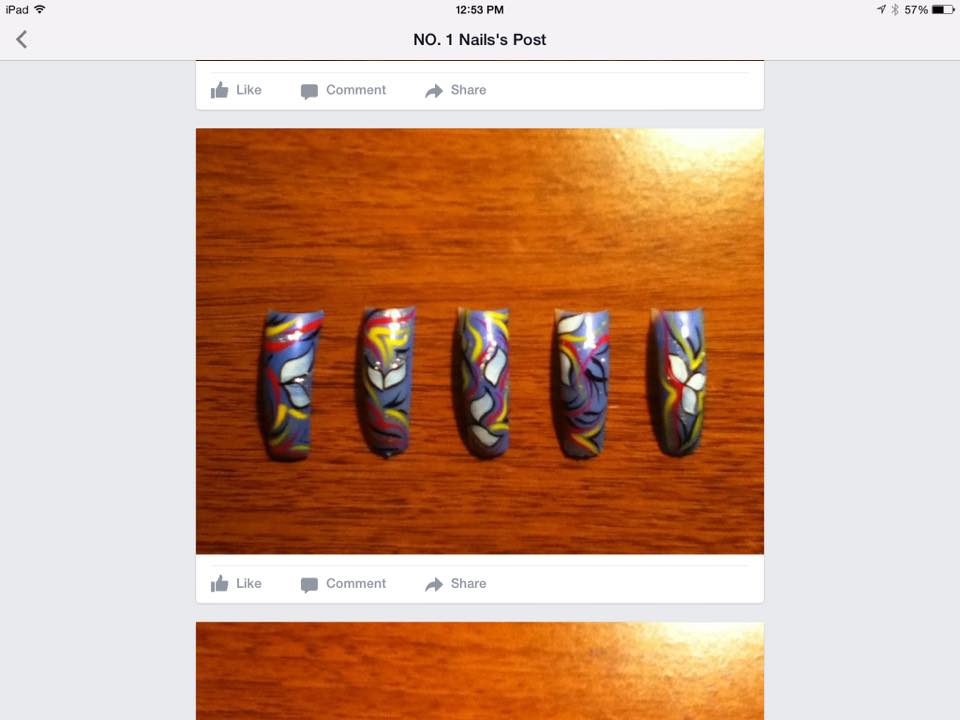Go back from NO. 1 Nails's Post
Image resolution: width=960 pixels, height=720 pixels.
point(22,39)
